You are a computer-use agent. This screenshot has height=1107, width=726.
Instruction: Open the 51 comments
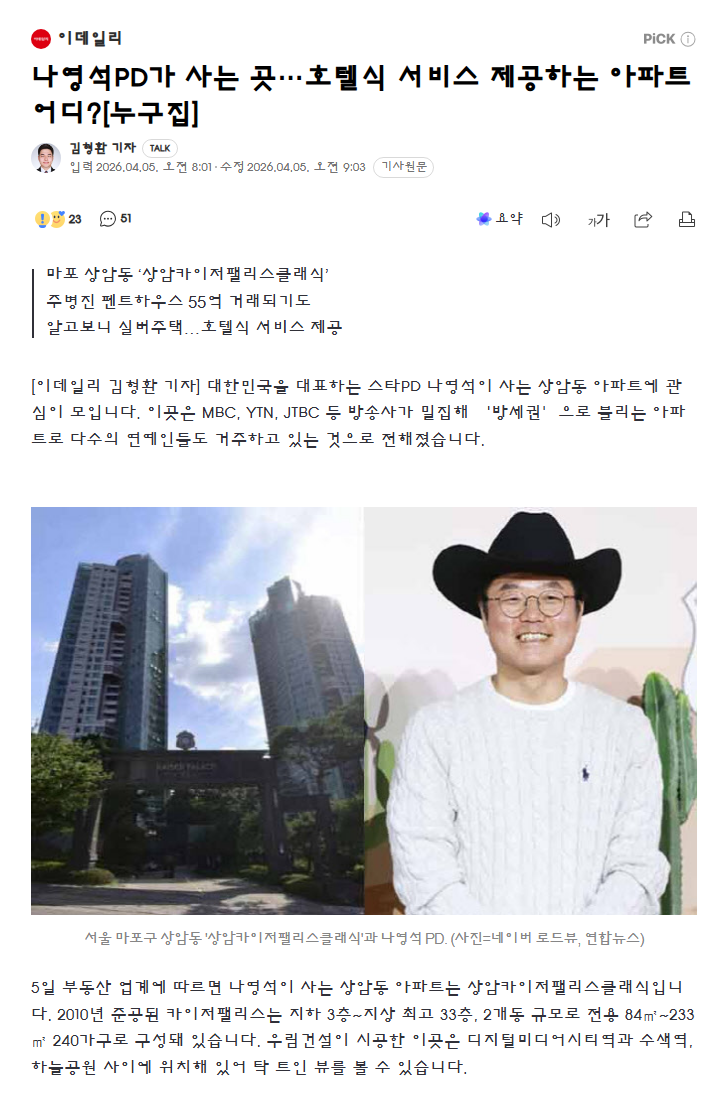coord(116,219)
